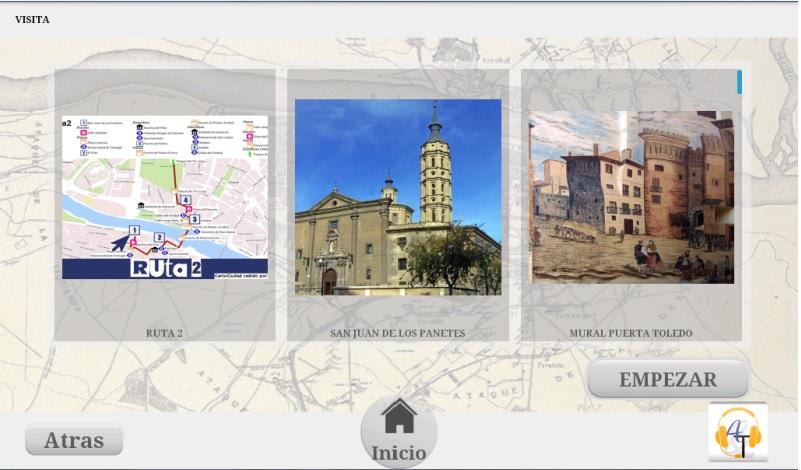
Task: Open the Ruta 2 map card
Action: click(165, 205)
